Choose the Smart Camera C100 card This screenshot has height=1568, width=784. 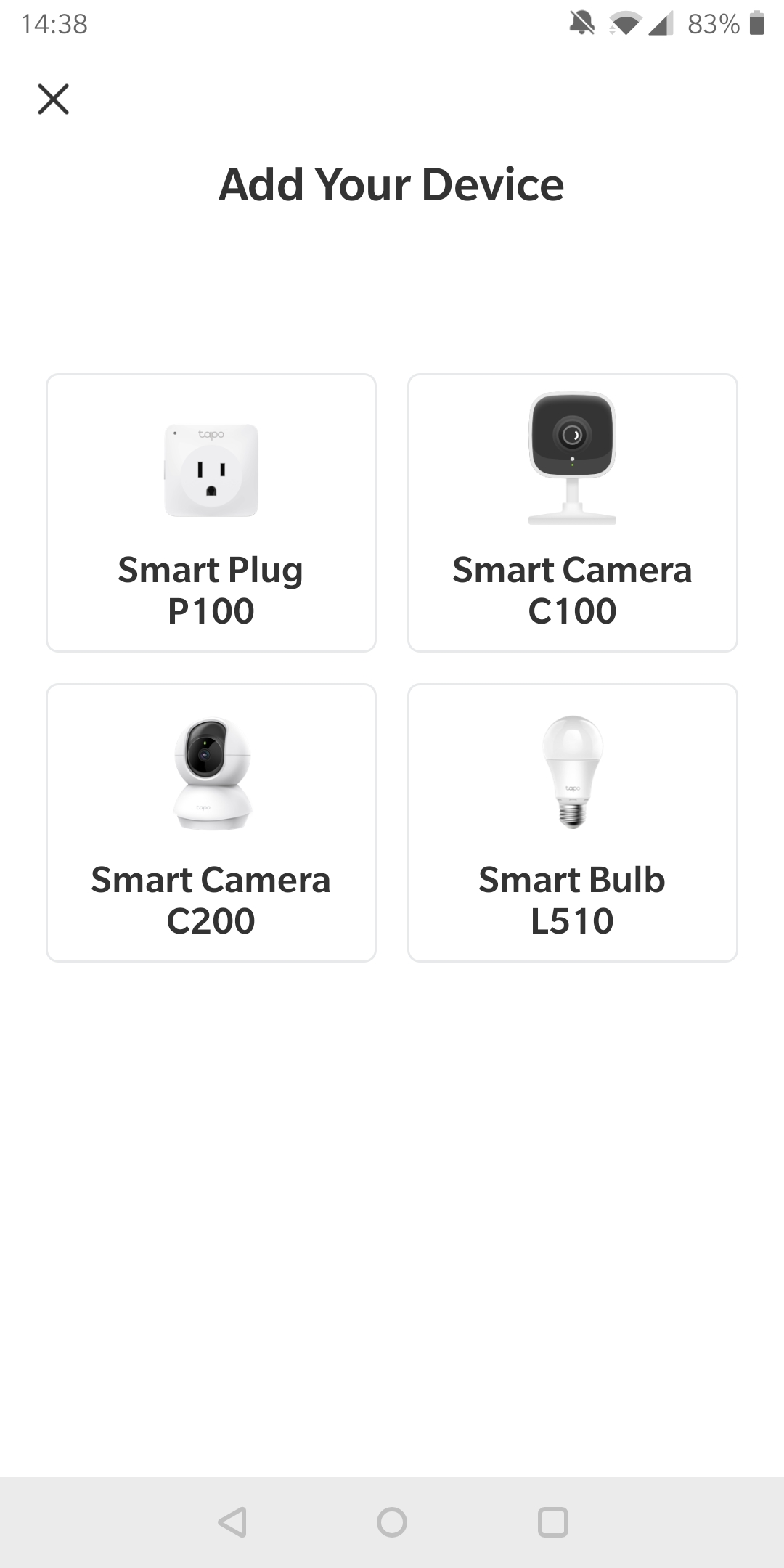[573, 513]
